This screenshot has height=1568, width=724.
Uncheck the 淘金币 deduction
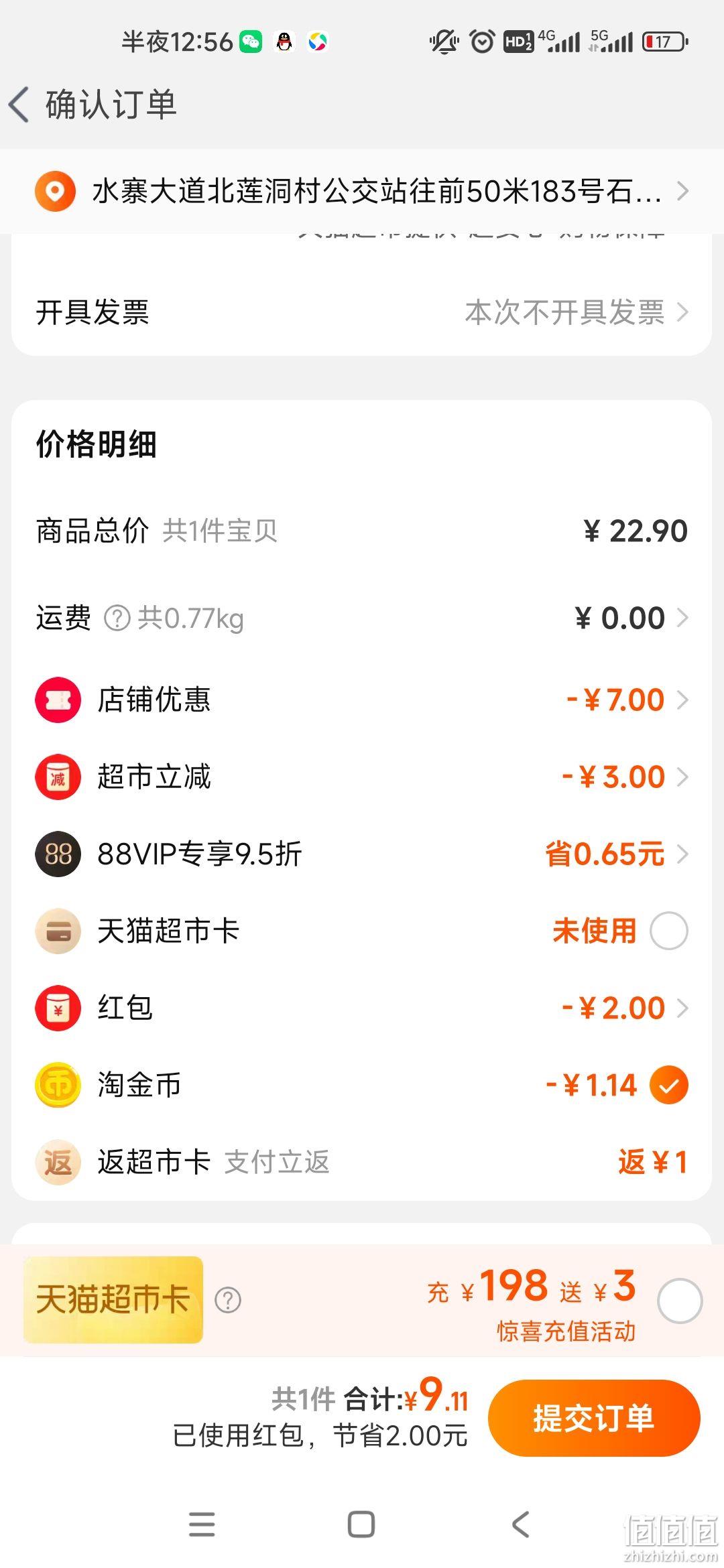pos(669,1085)
